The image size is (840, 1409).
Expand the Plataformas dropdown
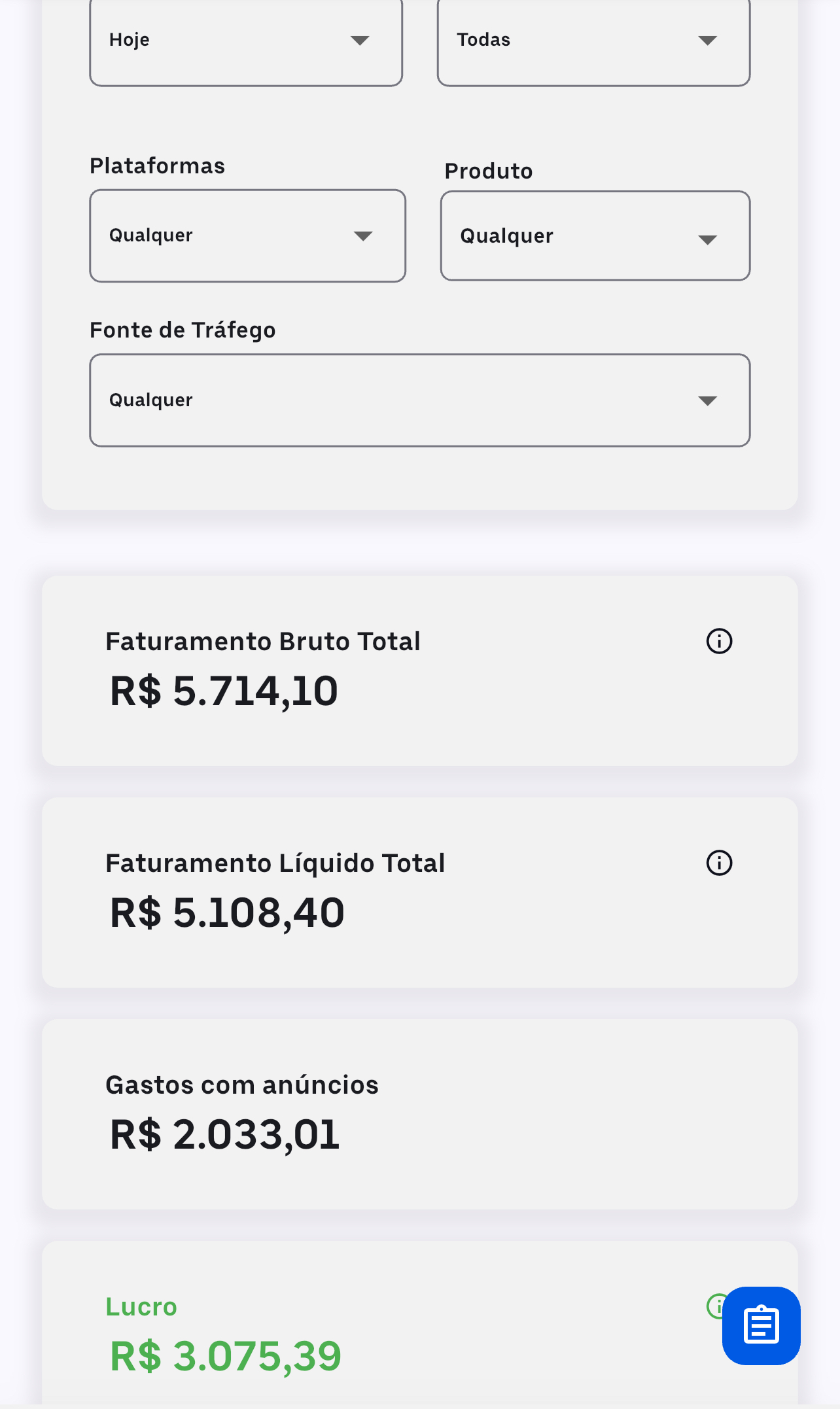pyautogui.click(x=247, y=235)
